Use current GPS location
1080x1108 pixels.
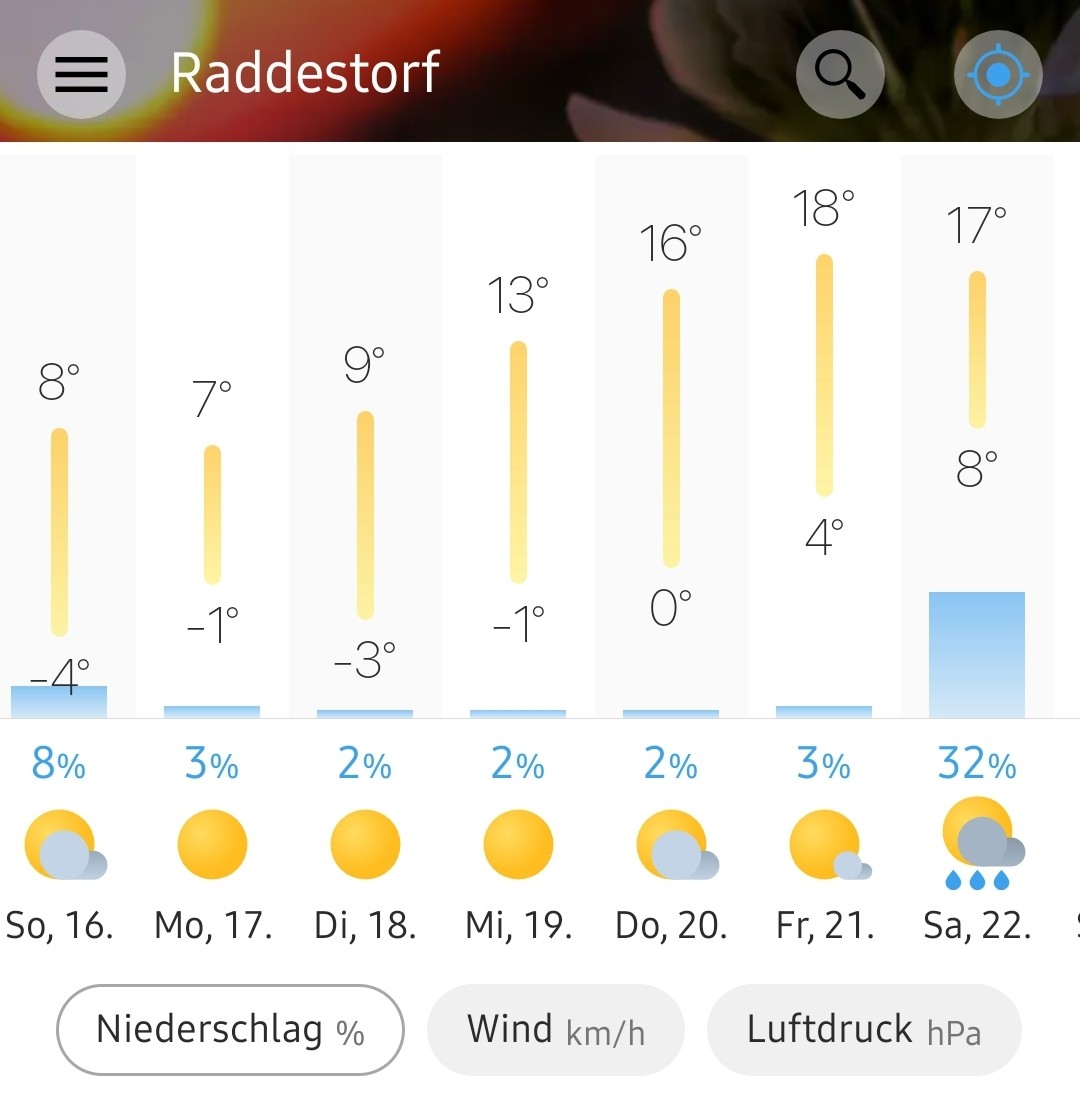pyautogui.click(x=997, y=75)
